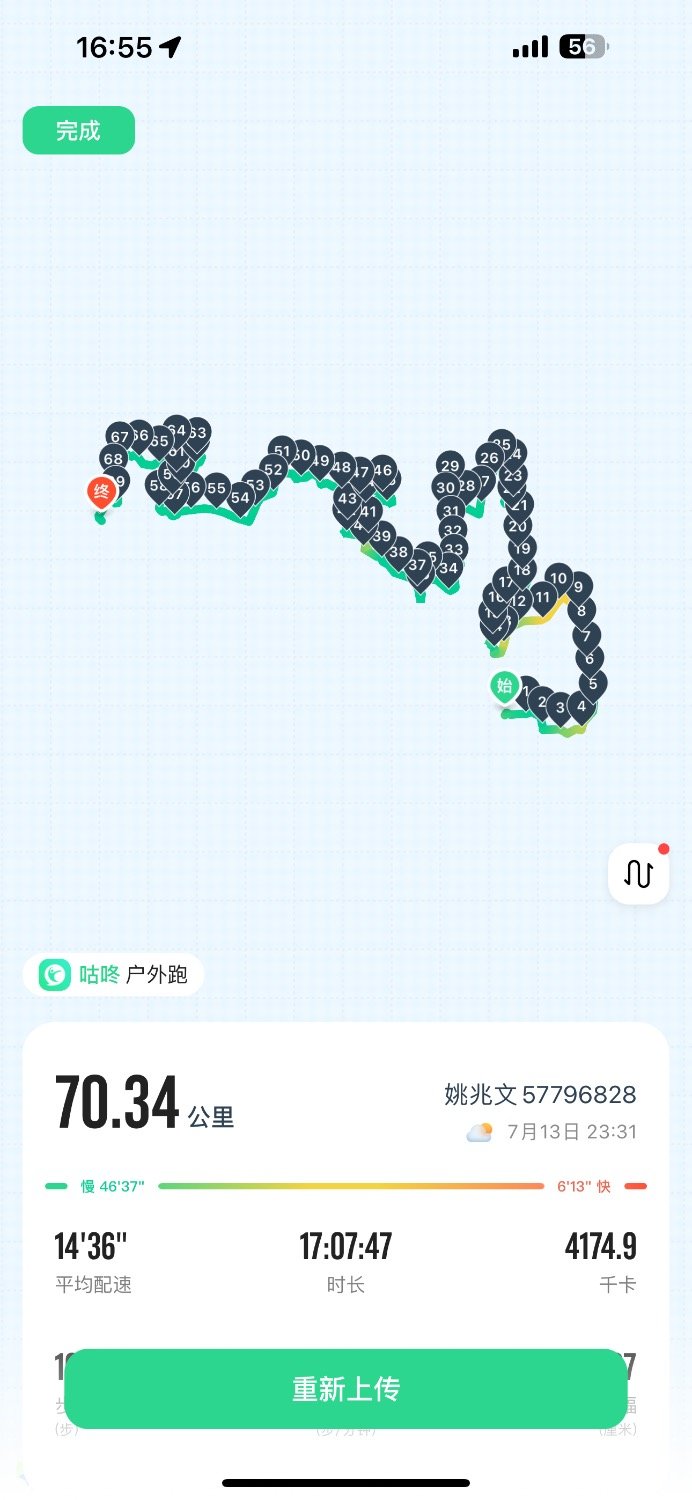Open the 咕咚 户外跑 label chip
Viewport: 692px width, 1500px height.
tap(113, 974)
